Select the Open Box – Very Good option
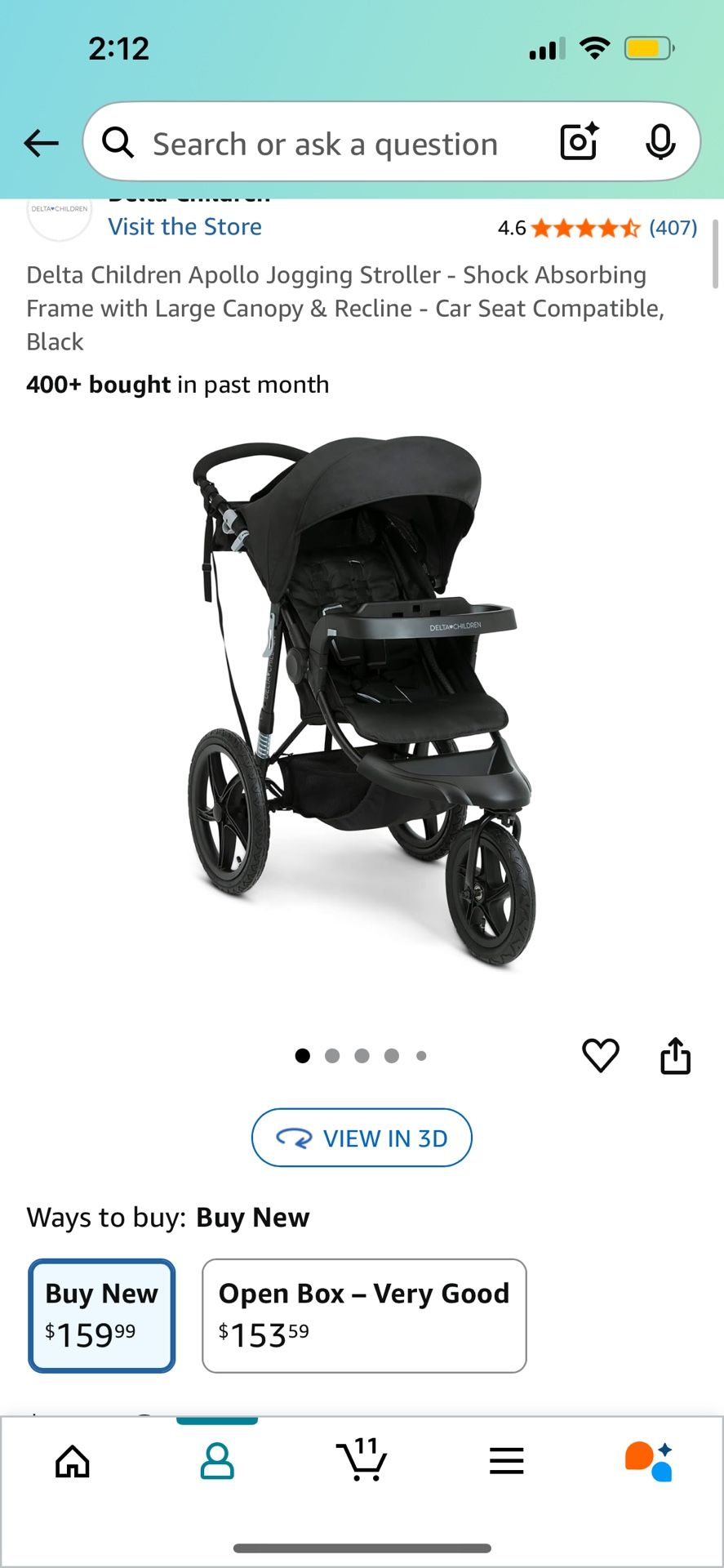Image resolution: width=724 pixels, height=1568 pixels. click(x=363, y=1316)
